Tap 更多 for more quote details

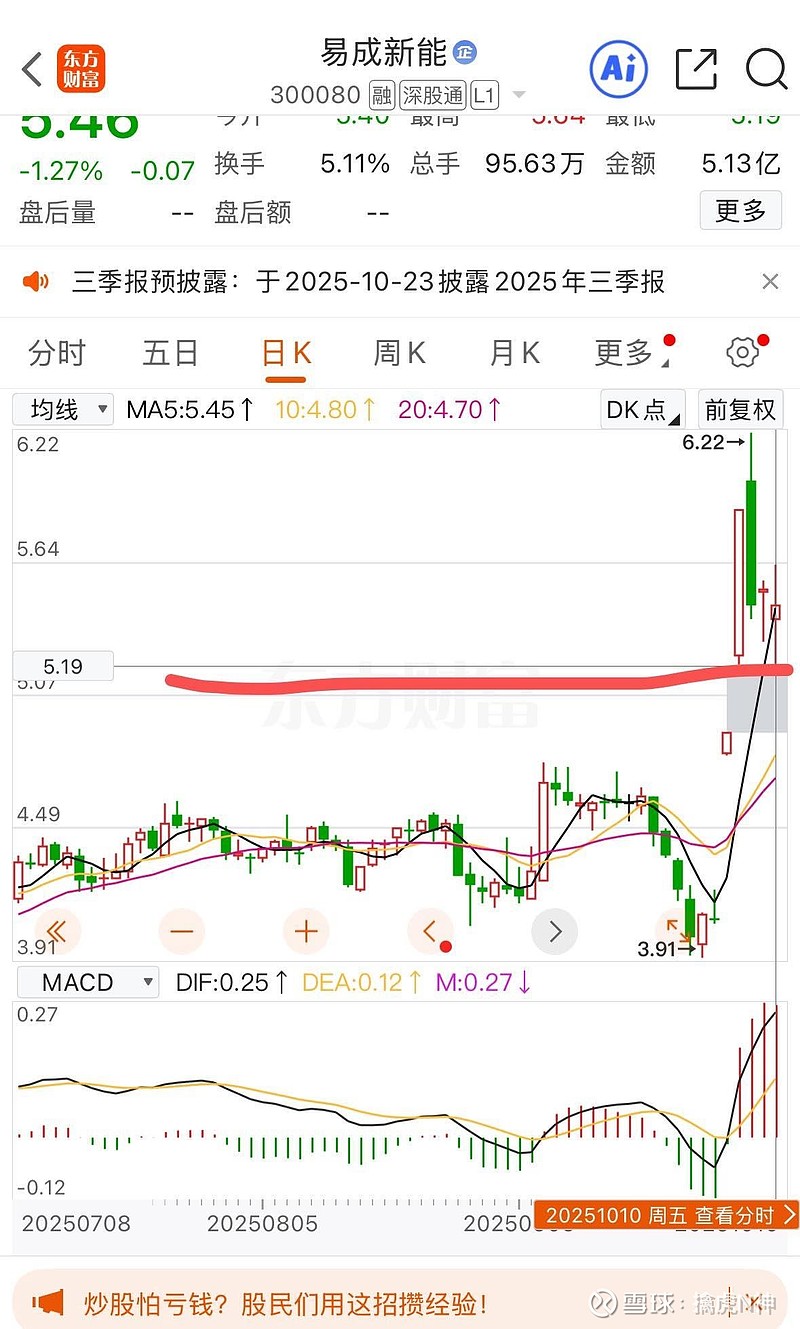pos(740,210)
